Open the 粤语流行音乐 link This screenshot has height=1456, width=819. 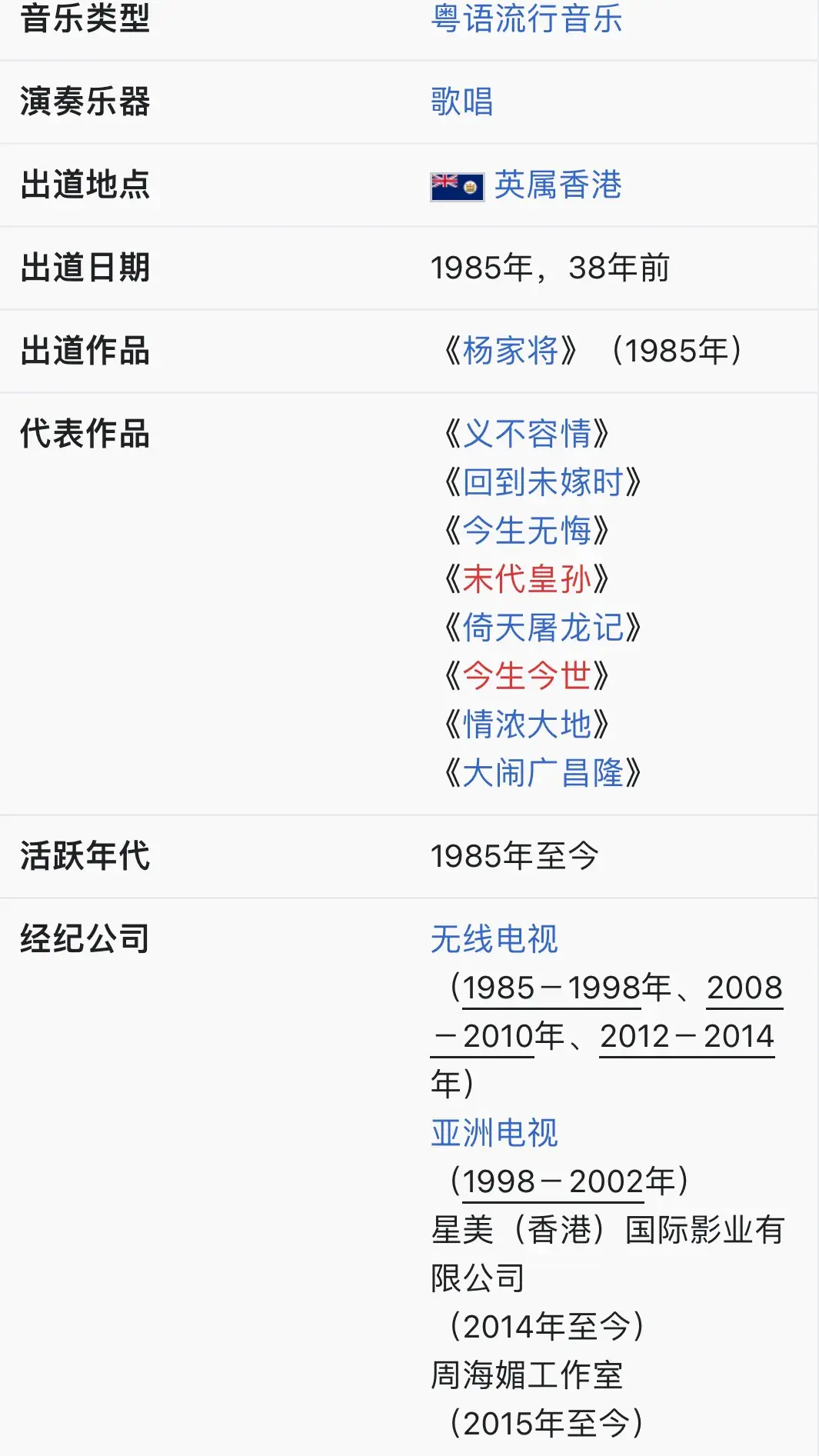coord(526,18)
